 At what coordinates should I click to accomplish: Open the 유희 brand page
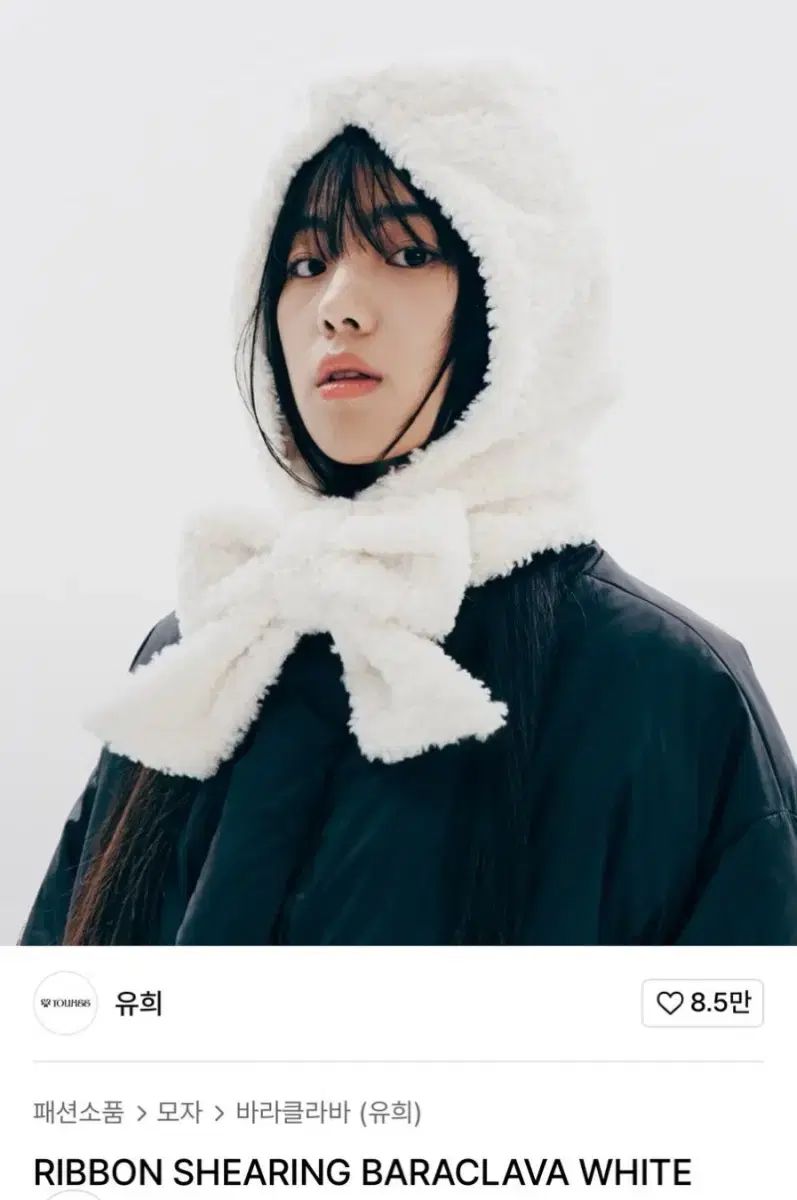[x=139, y=1002]
